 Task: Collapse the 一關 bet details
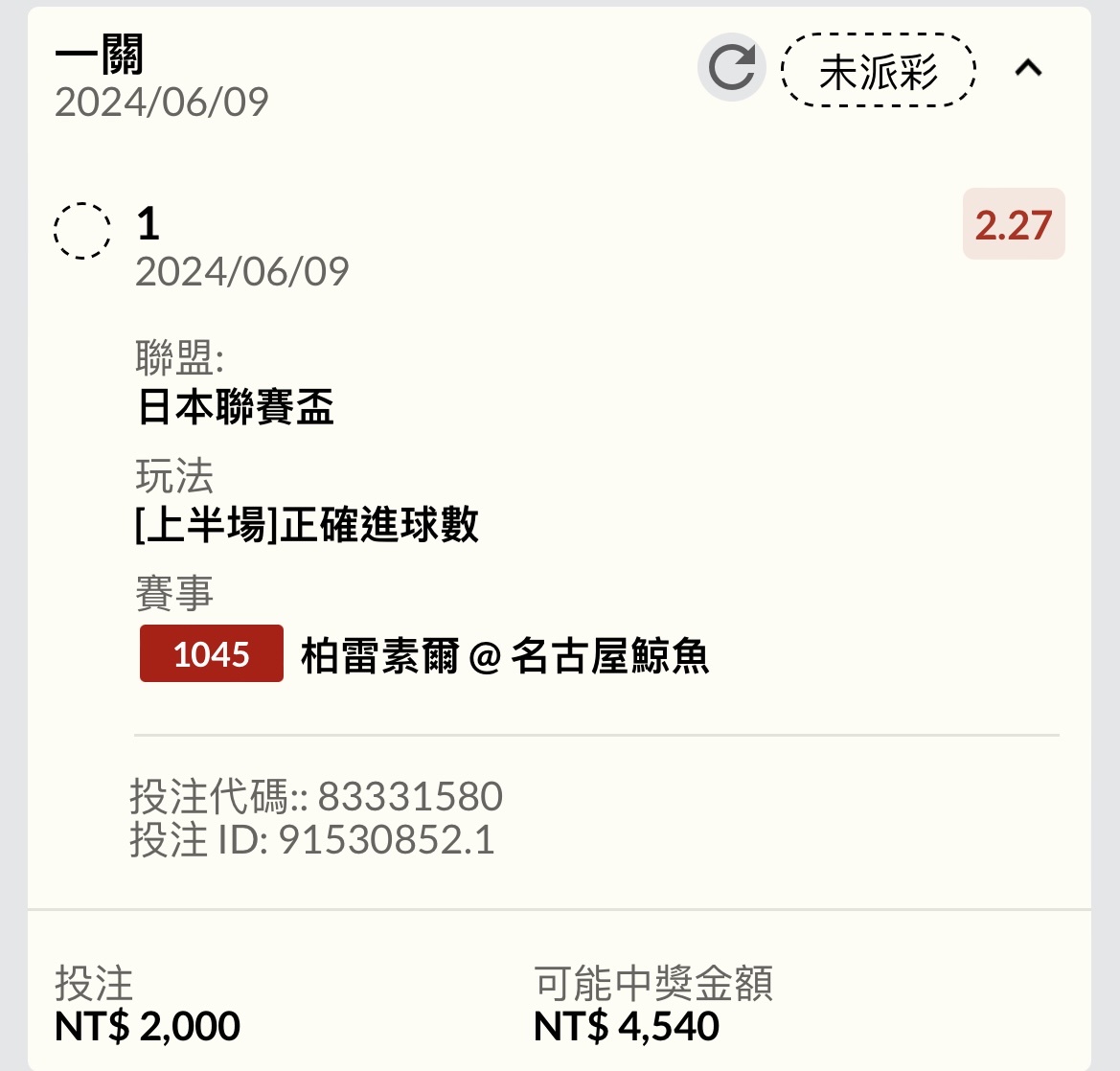click(1029, 68)
